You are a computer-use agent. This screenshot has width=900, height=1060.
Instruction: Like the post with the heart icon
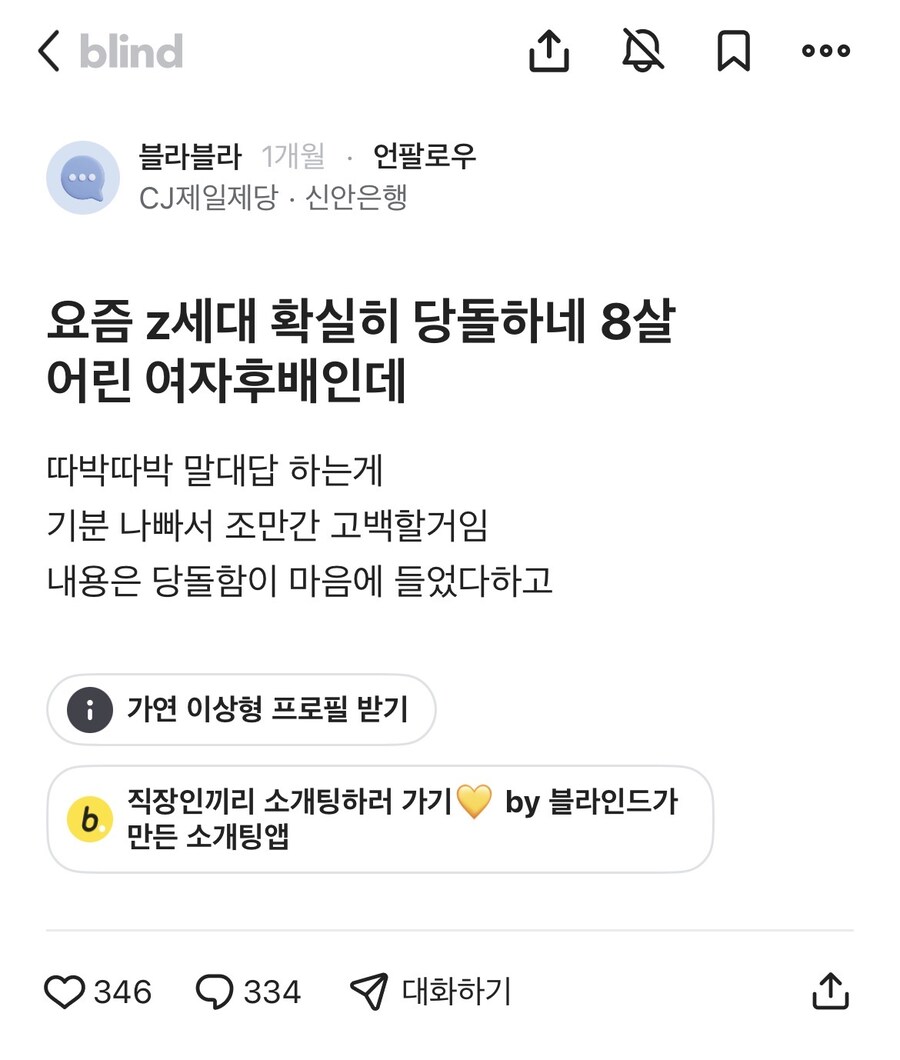pyautogui.click(x=66, y=992)
